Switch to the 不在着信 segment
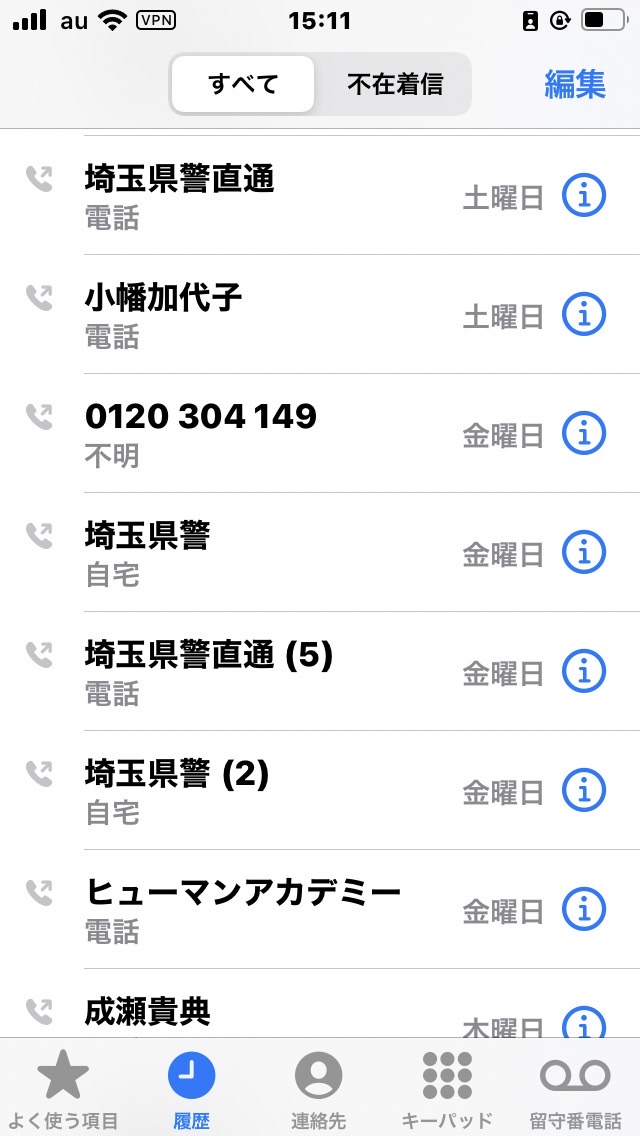Image resolution: width=640 pixels, height=1136 pixels. click(x=395, y=84)
